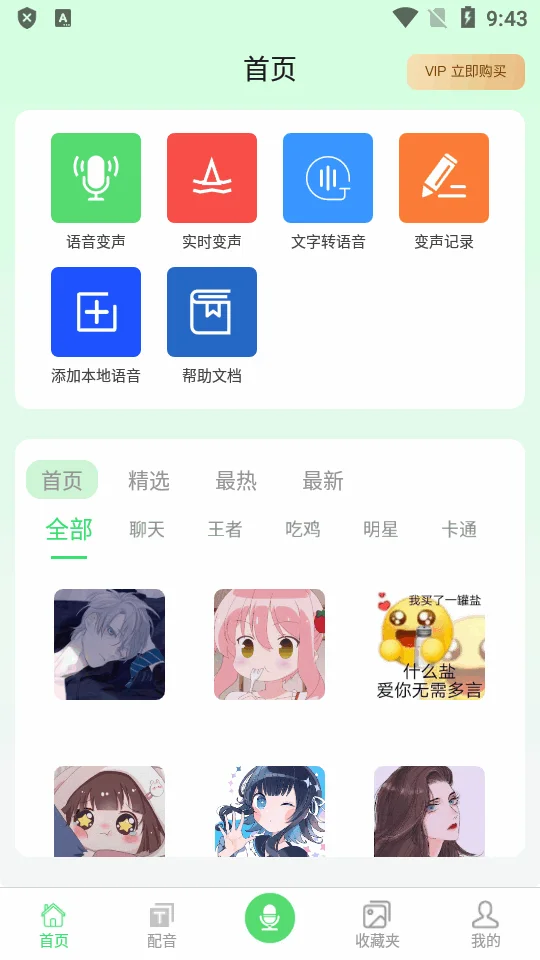Switch to the 最新 tab
540x960 pixels.
click(323, 481)
